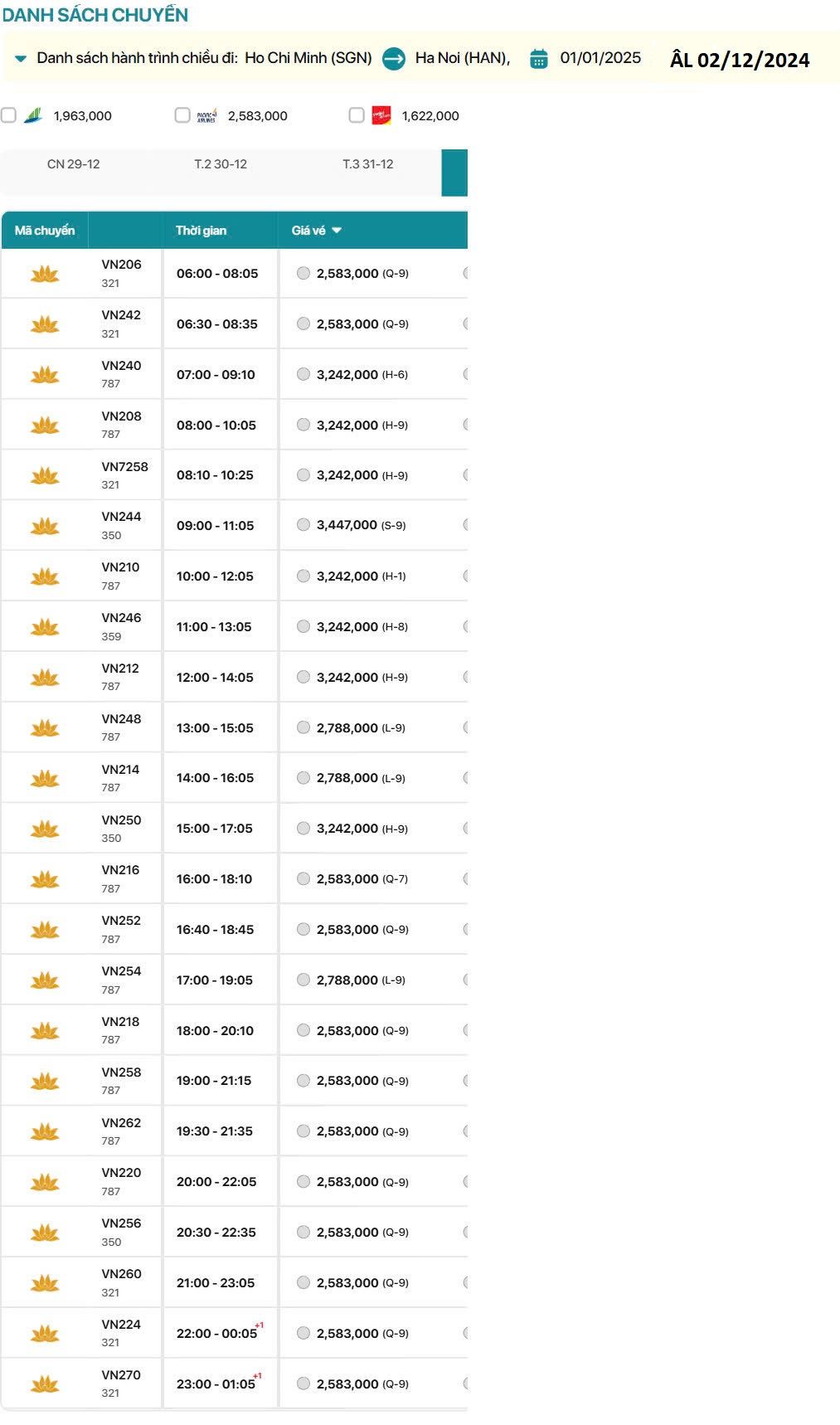Select the 2,583,000 fare for VN206
The image size is (840, 1425).
click(303, 273)
